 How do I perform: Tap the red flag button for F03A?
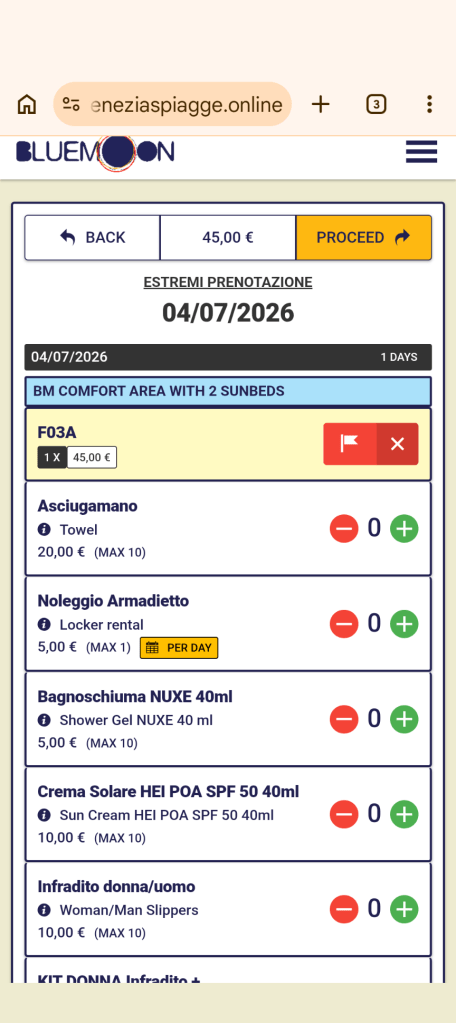350,444
